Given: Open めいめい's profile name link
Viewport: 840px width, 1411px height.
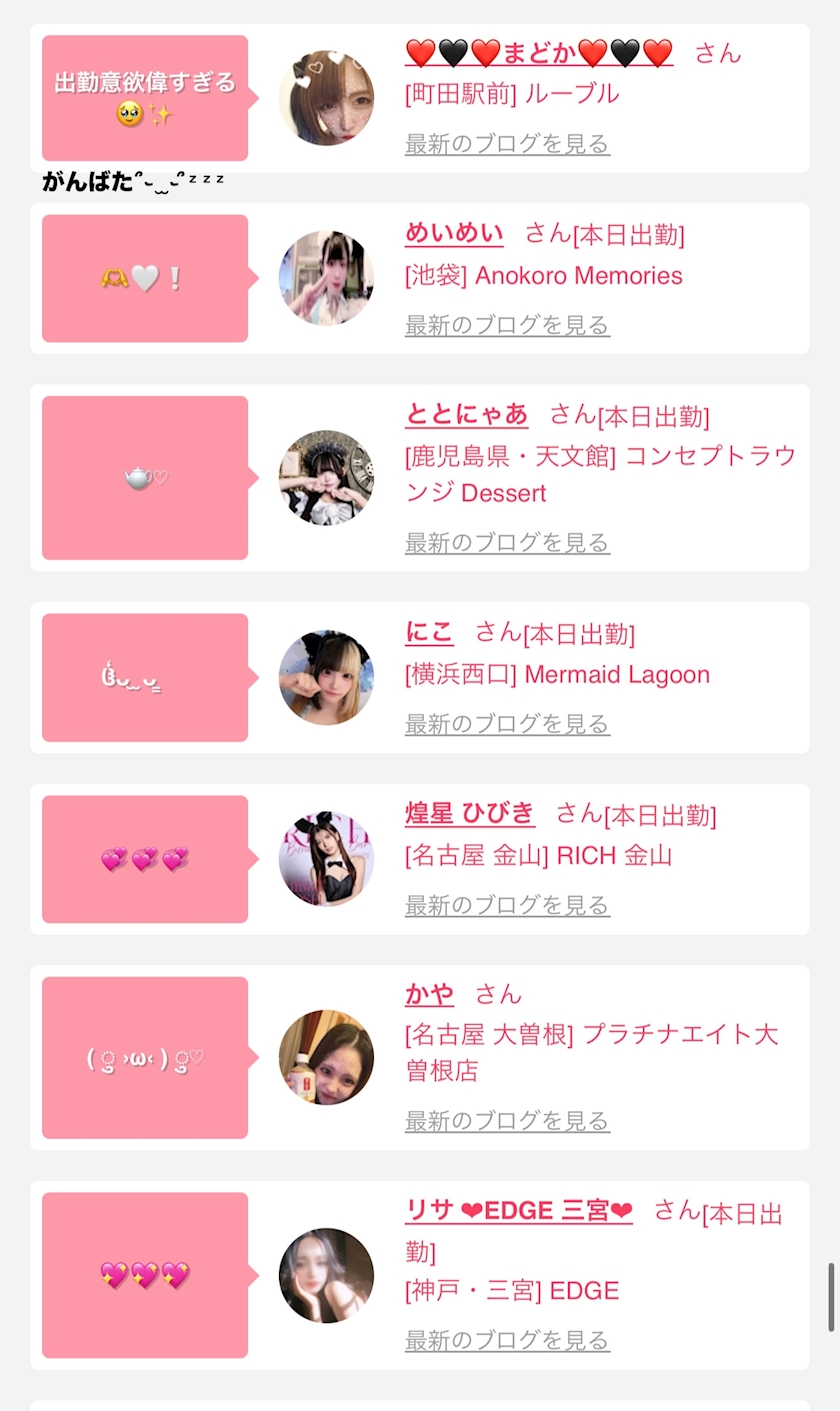Looking at the screenshot, I should 454,233.
